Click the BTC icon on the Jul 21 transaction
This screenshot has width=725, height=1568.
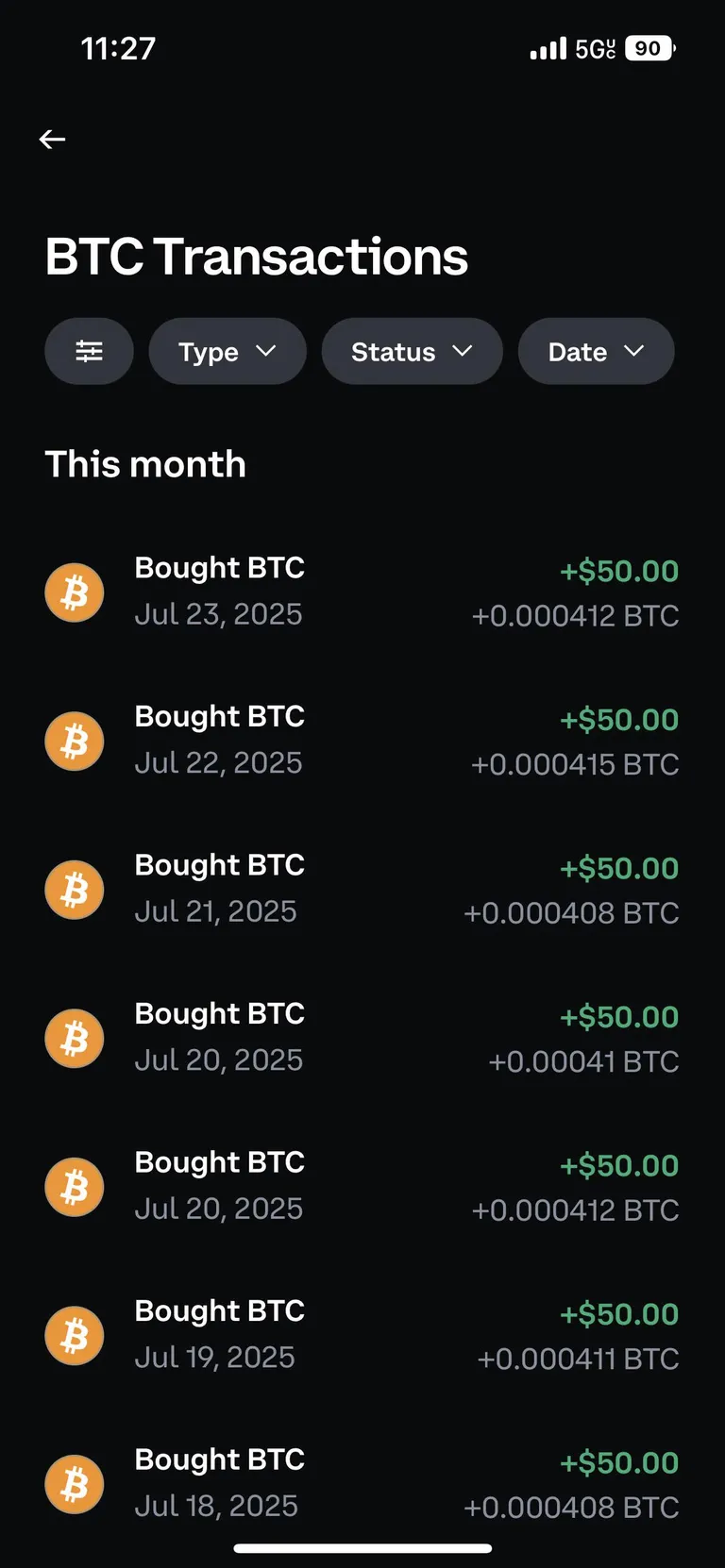[74, 889]
